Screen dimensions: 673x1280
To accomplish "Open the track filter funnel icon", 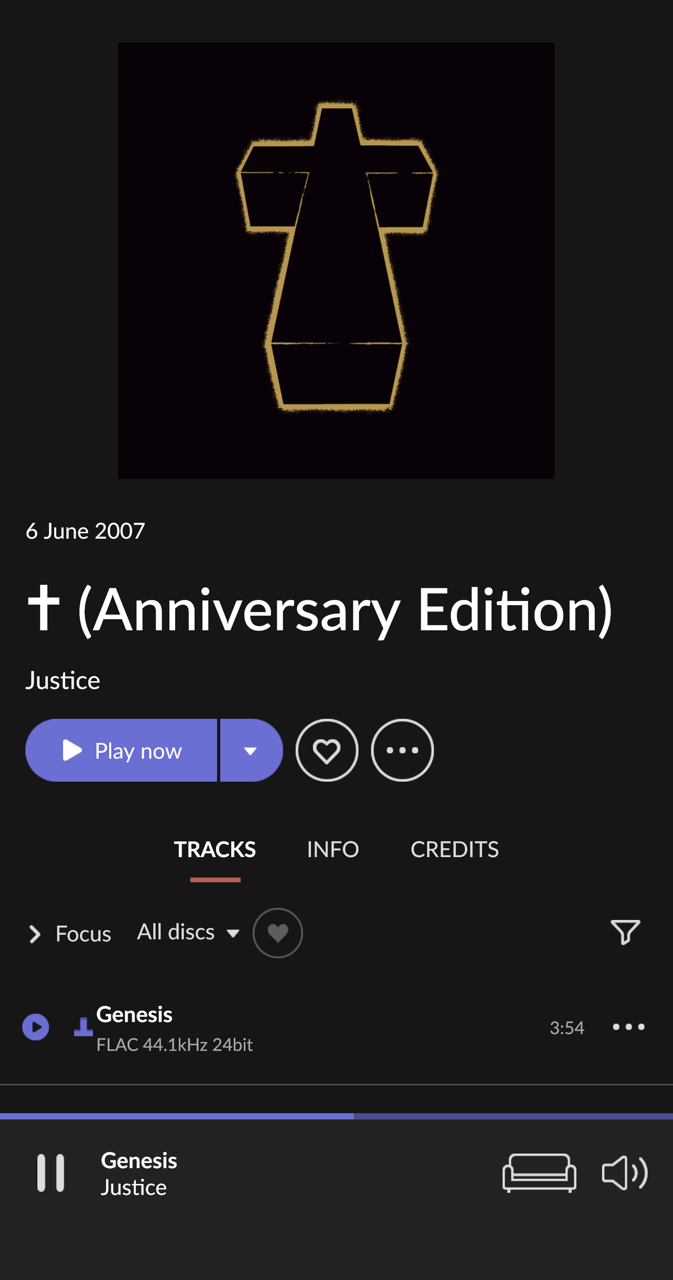I will tap(625, 932).
